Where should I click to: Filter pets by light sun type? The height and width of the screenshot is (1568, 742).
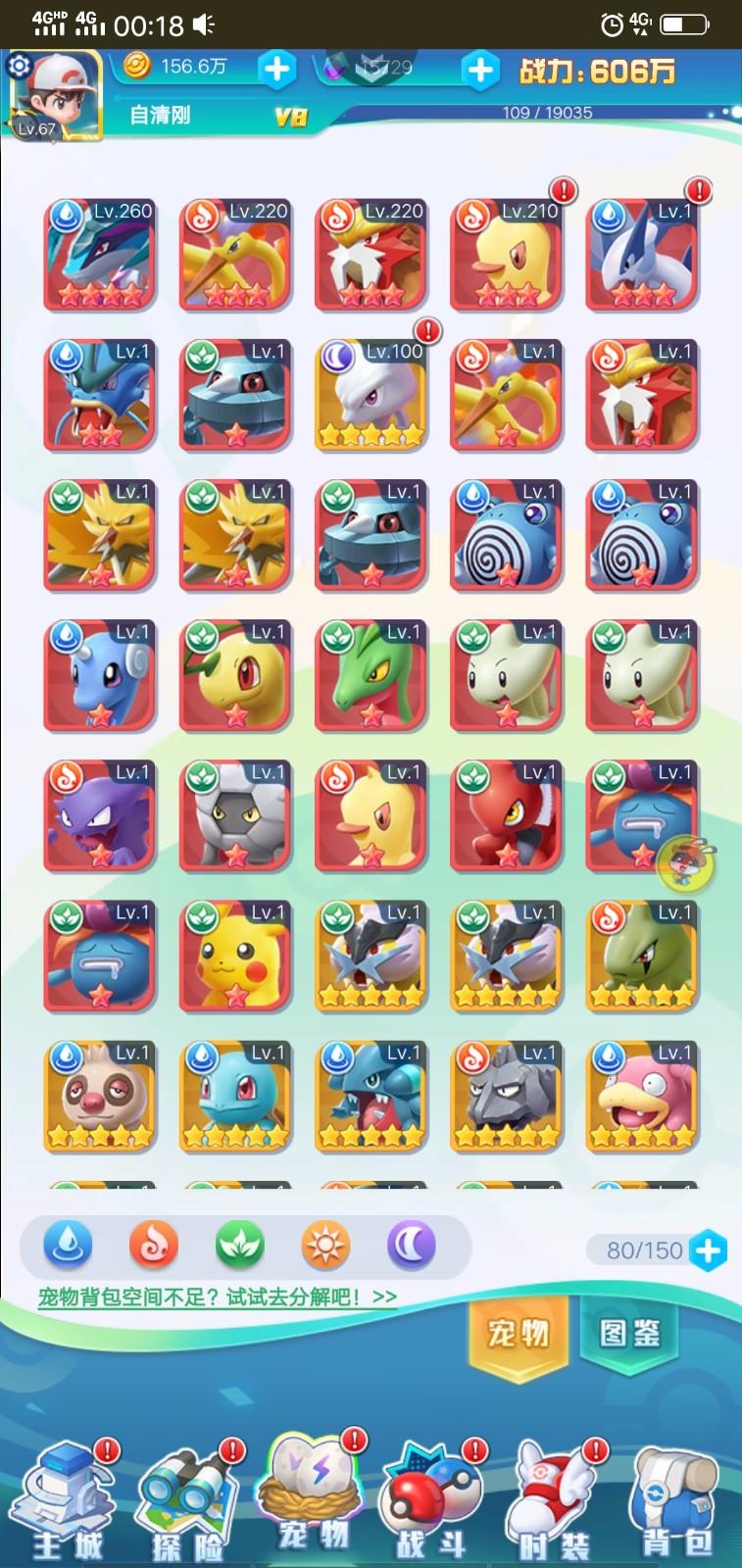click(x=326, y=1247)
